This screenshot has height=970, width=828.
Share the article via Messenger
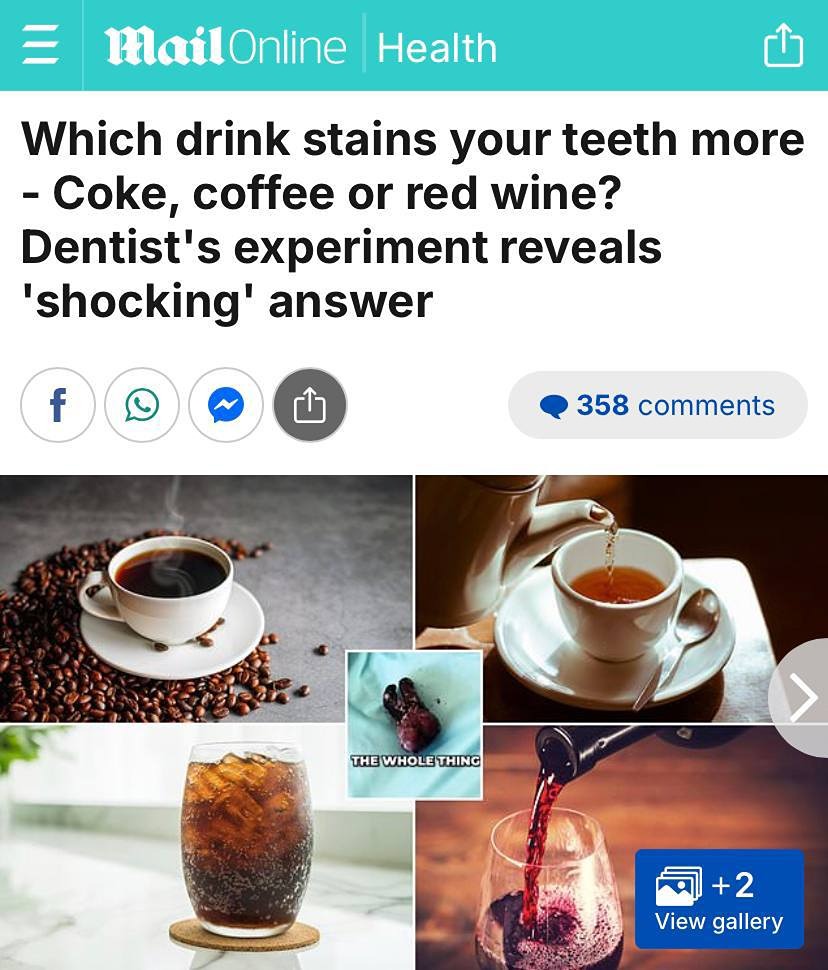click(x=226, y=405)
